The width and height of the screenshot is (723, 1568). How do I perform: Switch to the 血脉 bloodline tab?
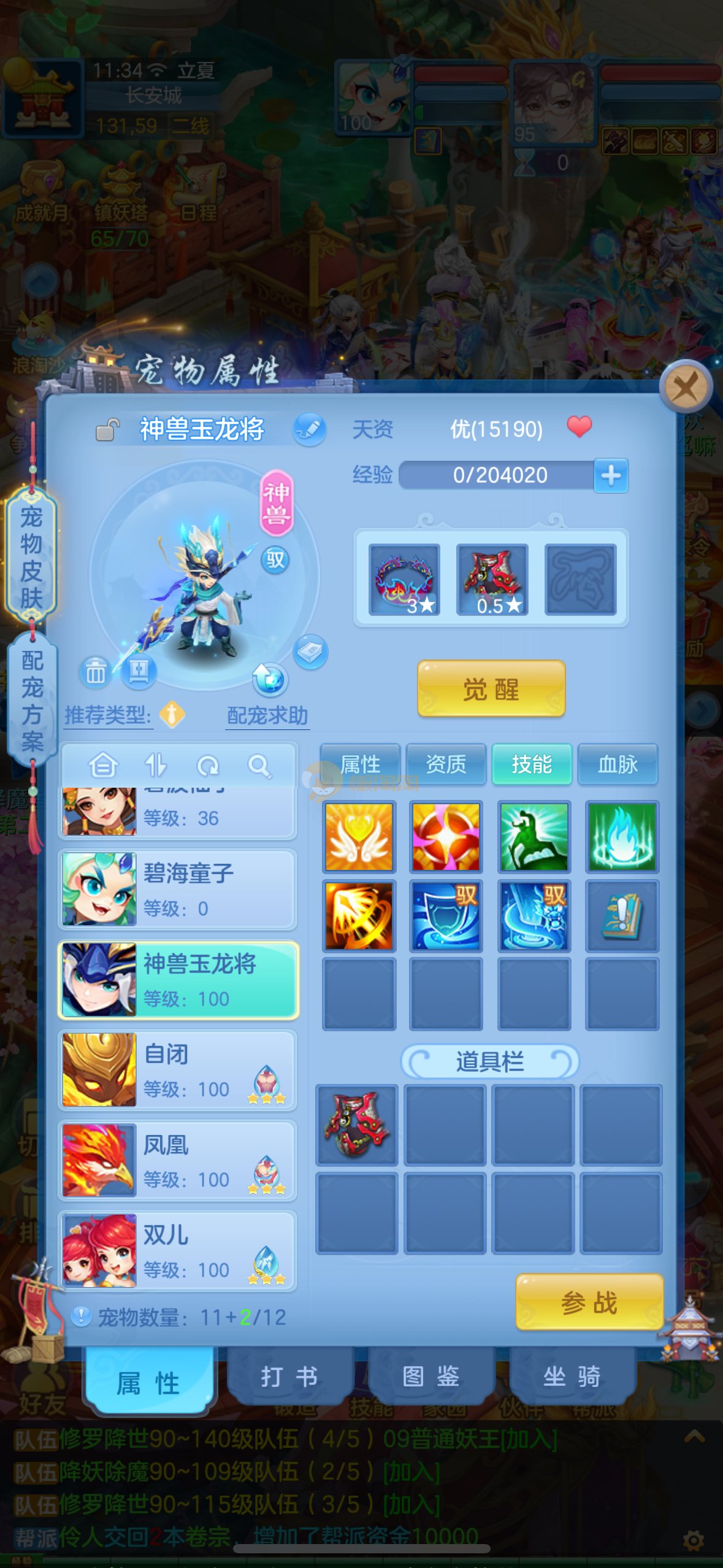click(618, 764)
